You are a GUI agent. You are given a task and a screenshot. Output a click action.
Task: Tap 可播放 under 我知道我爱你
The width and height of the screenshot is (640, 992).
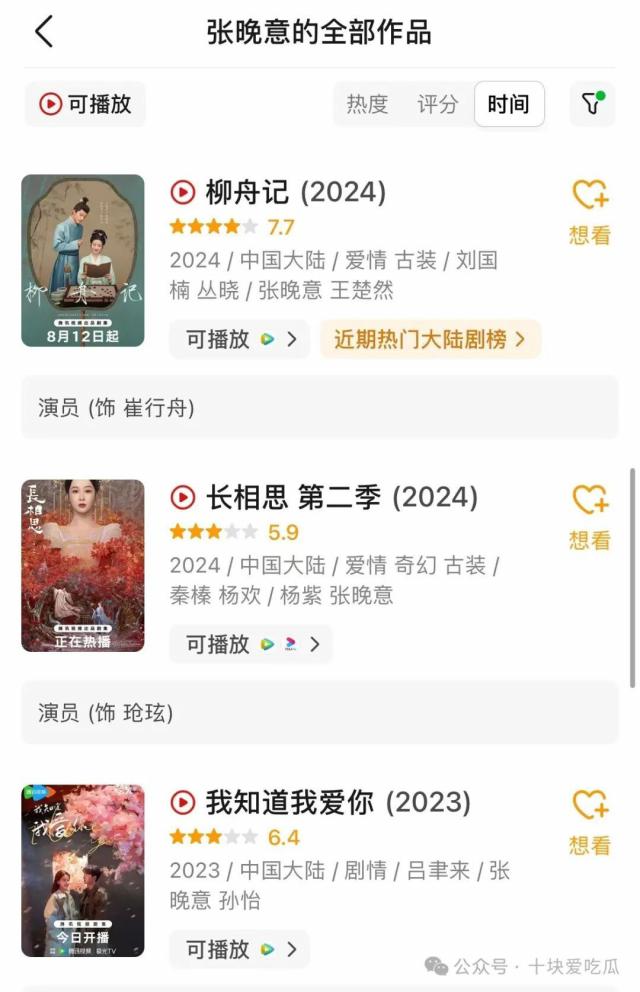pyautogui.click(x=239, y=949)
